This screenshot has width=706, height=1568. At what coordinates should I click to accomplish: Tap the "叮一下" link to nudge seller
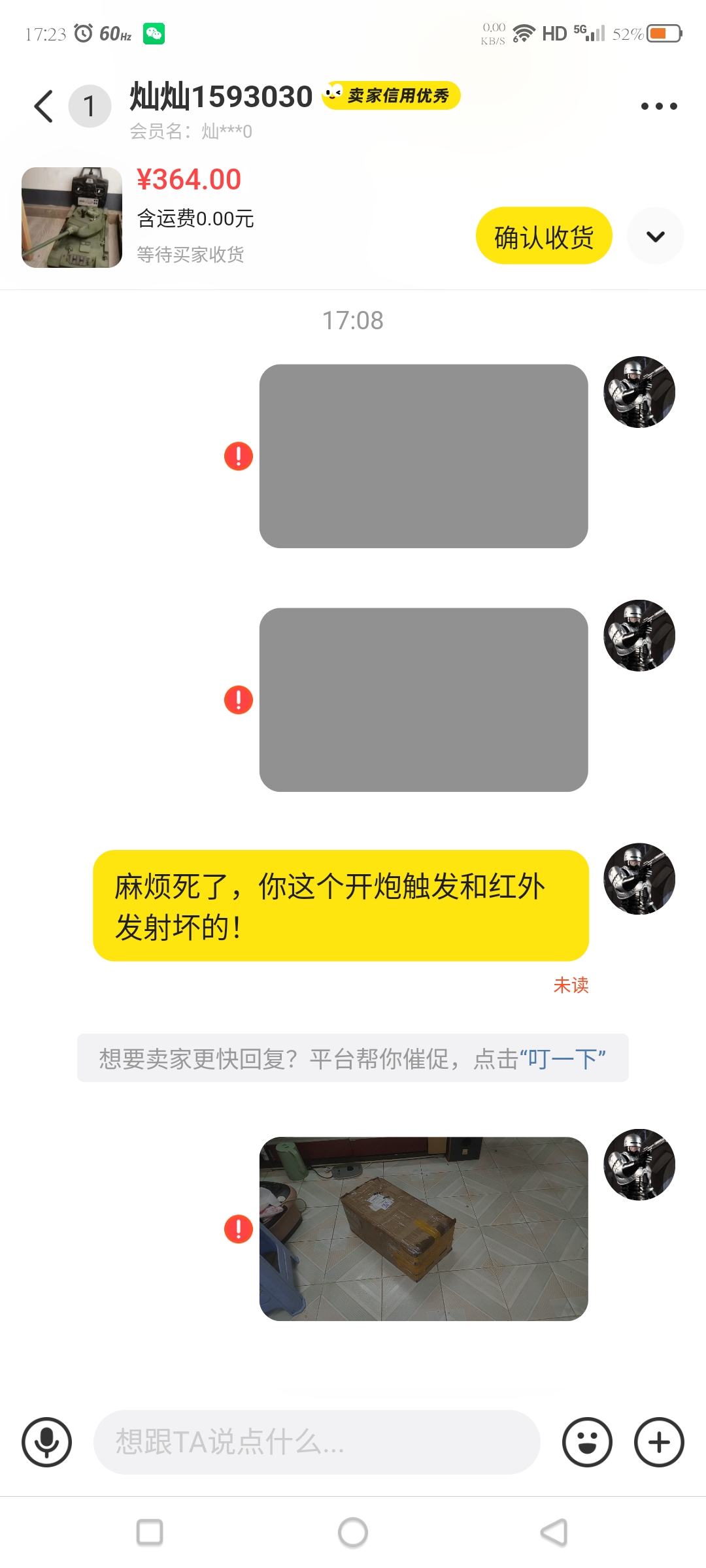[562, 1058]
